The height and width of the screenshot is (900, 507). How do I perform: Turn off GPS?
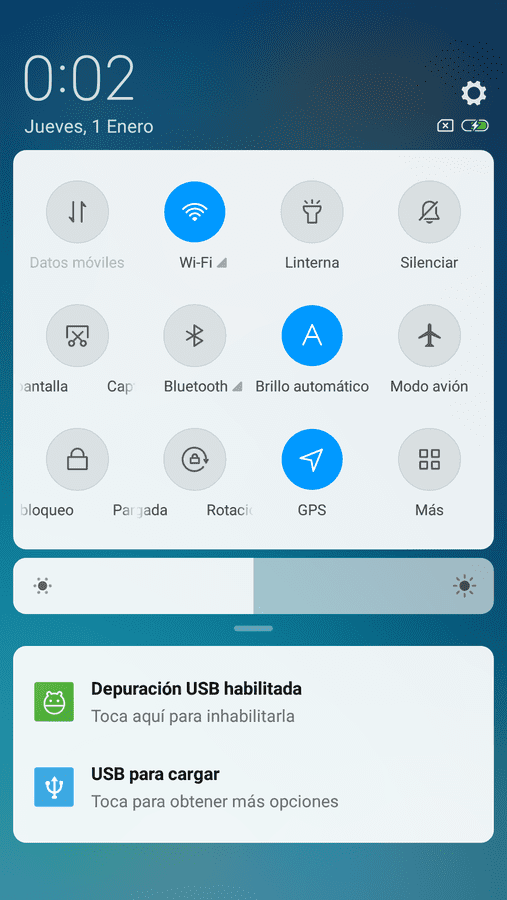click(312, 459)
